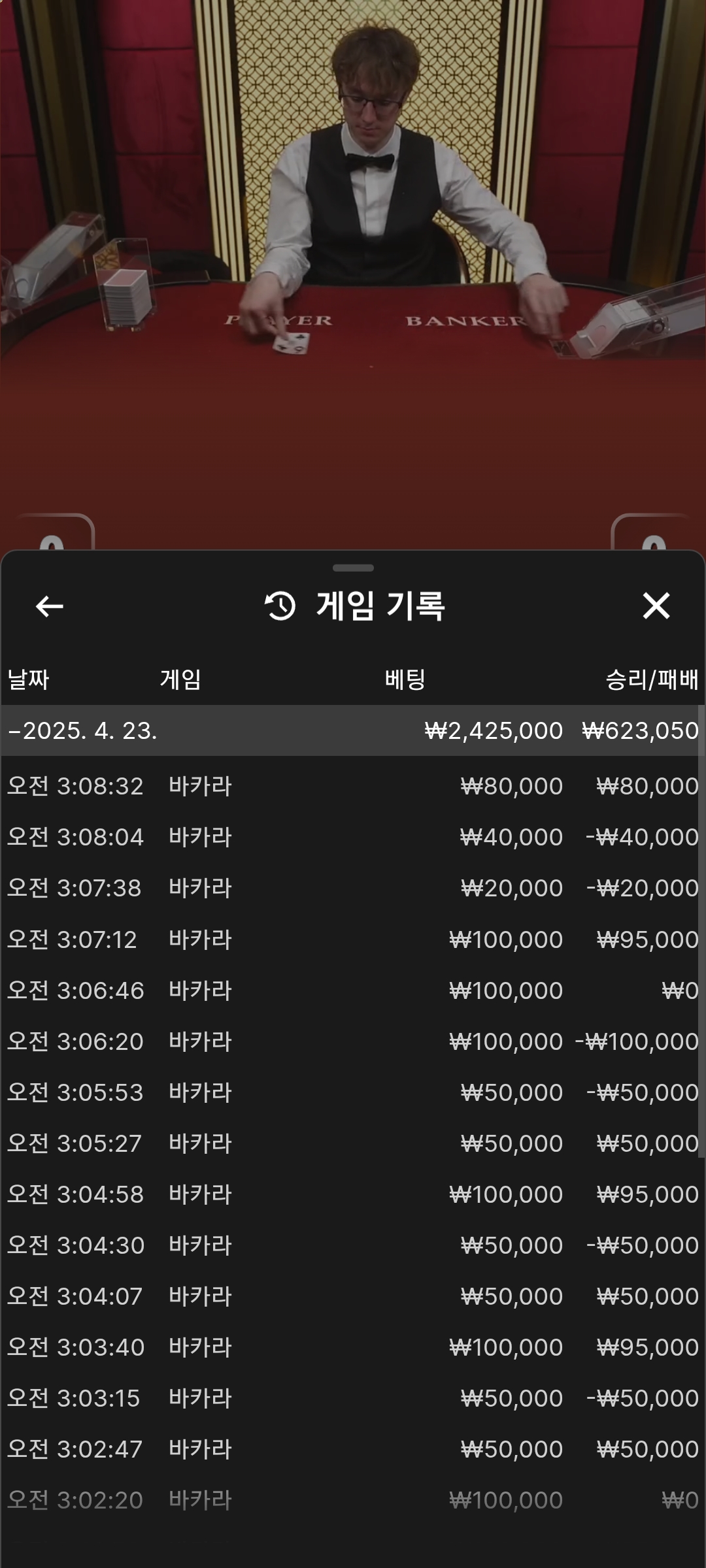Viewport: 706px width, 1568px height.
Task: Select the 오전 3:02:20 바카라 row
Action: (353, 1500)
